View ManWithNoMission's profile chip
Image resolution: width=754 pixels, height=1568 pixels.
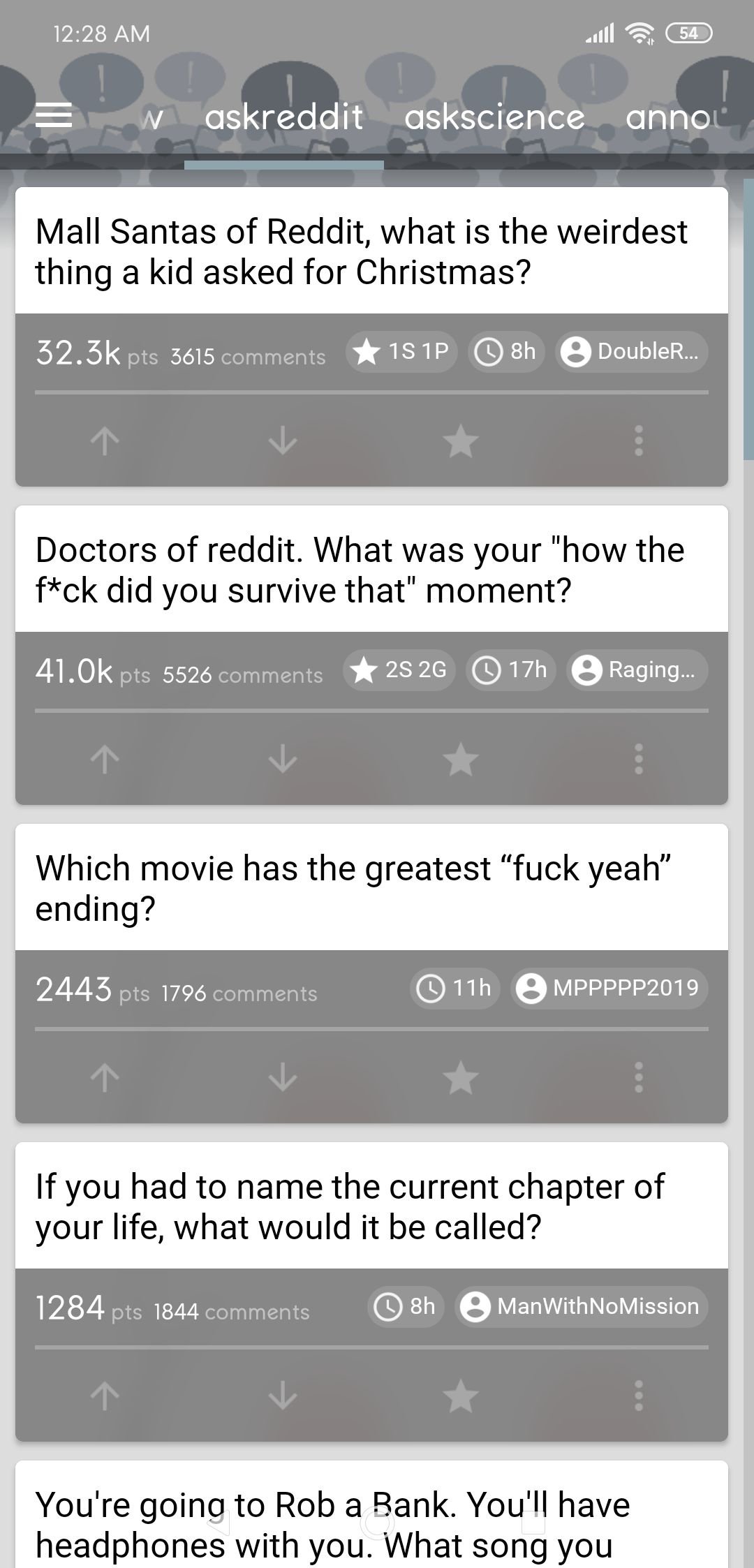coord(582,1306)
